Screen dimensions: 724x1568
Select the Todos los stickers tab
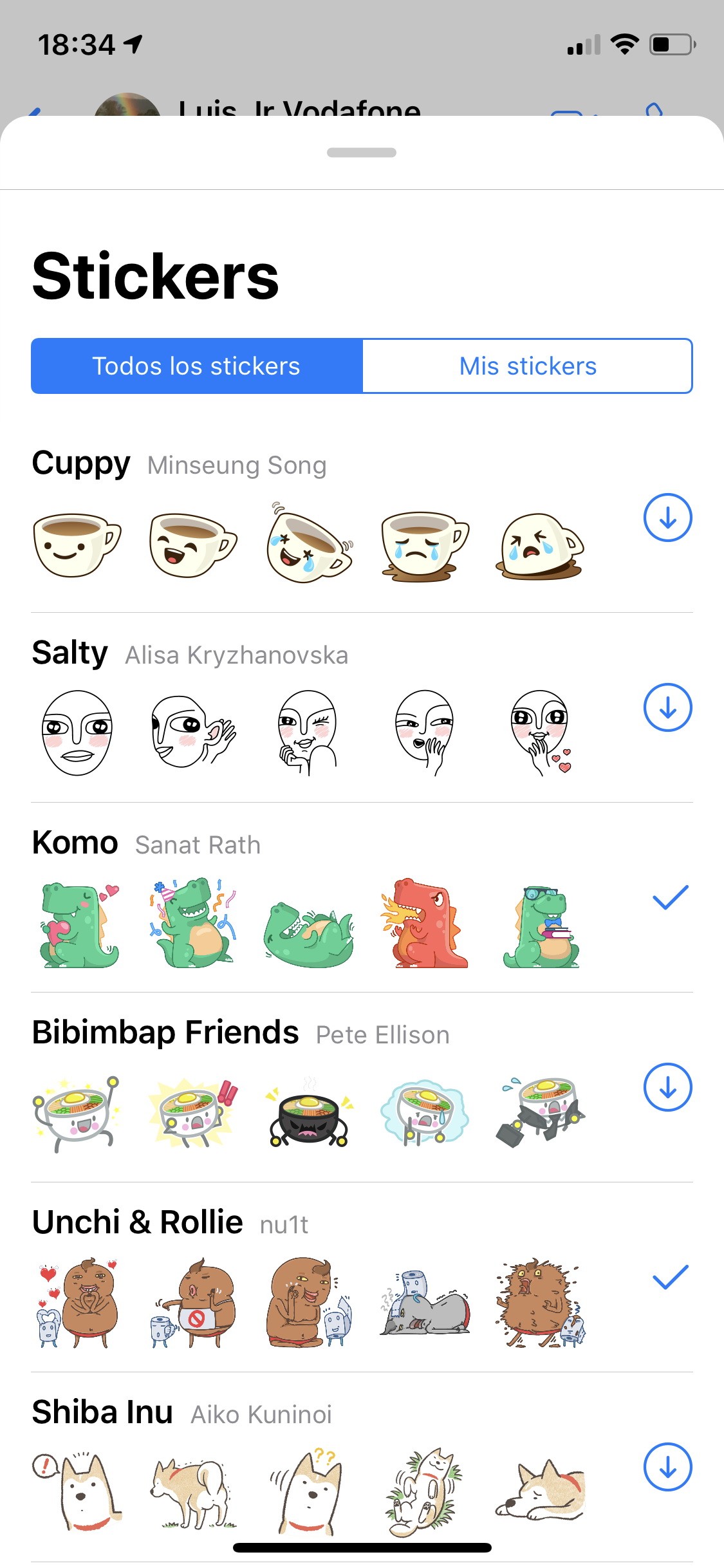197,366
